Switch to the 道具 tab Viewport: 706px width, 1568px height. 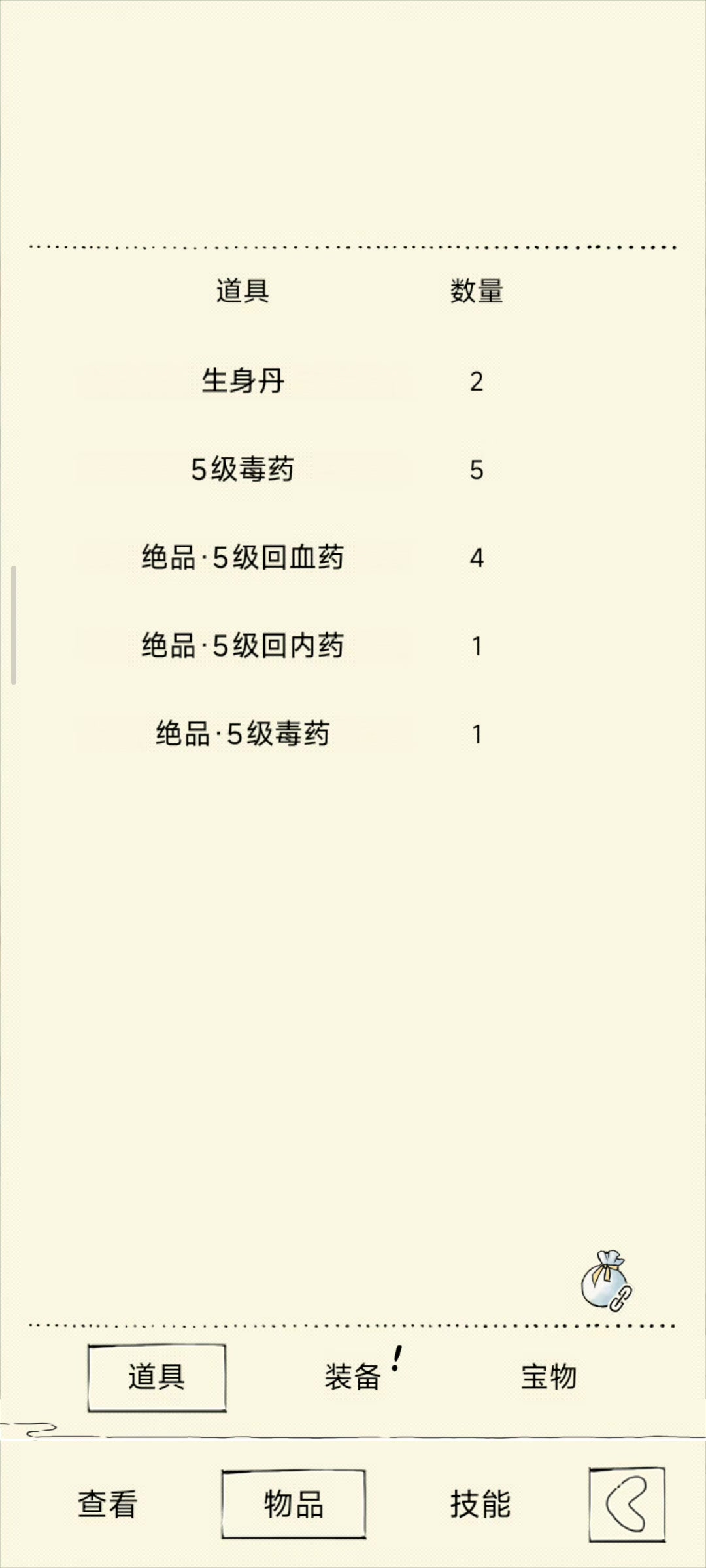[157, 1377]
